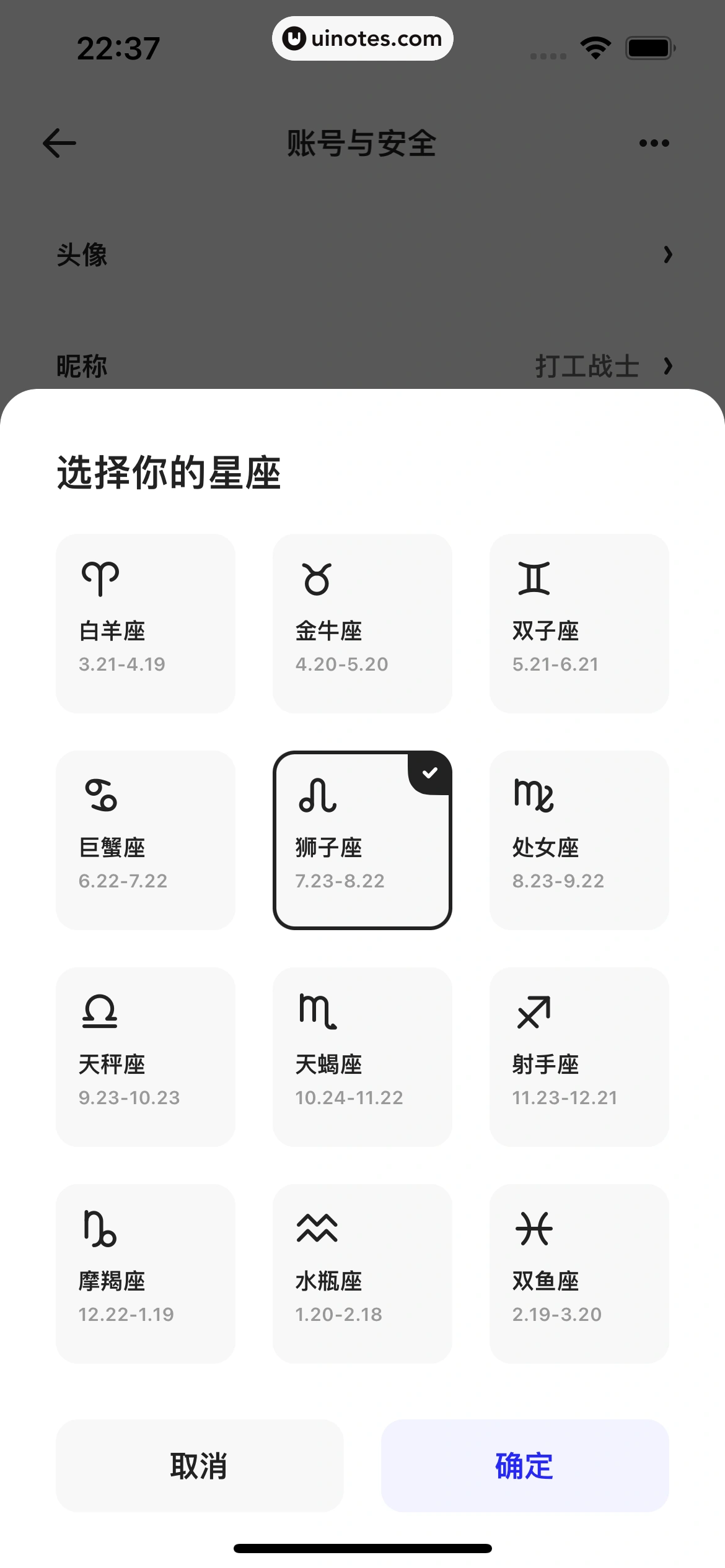Viewport: 725px width, 1568px height.
Task: Go back using the back arrow
Action: tap(58, 142)
